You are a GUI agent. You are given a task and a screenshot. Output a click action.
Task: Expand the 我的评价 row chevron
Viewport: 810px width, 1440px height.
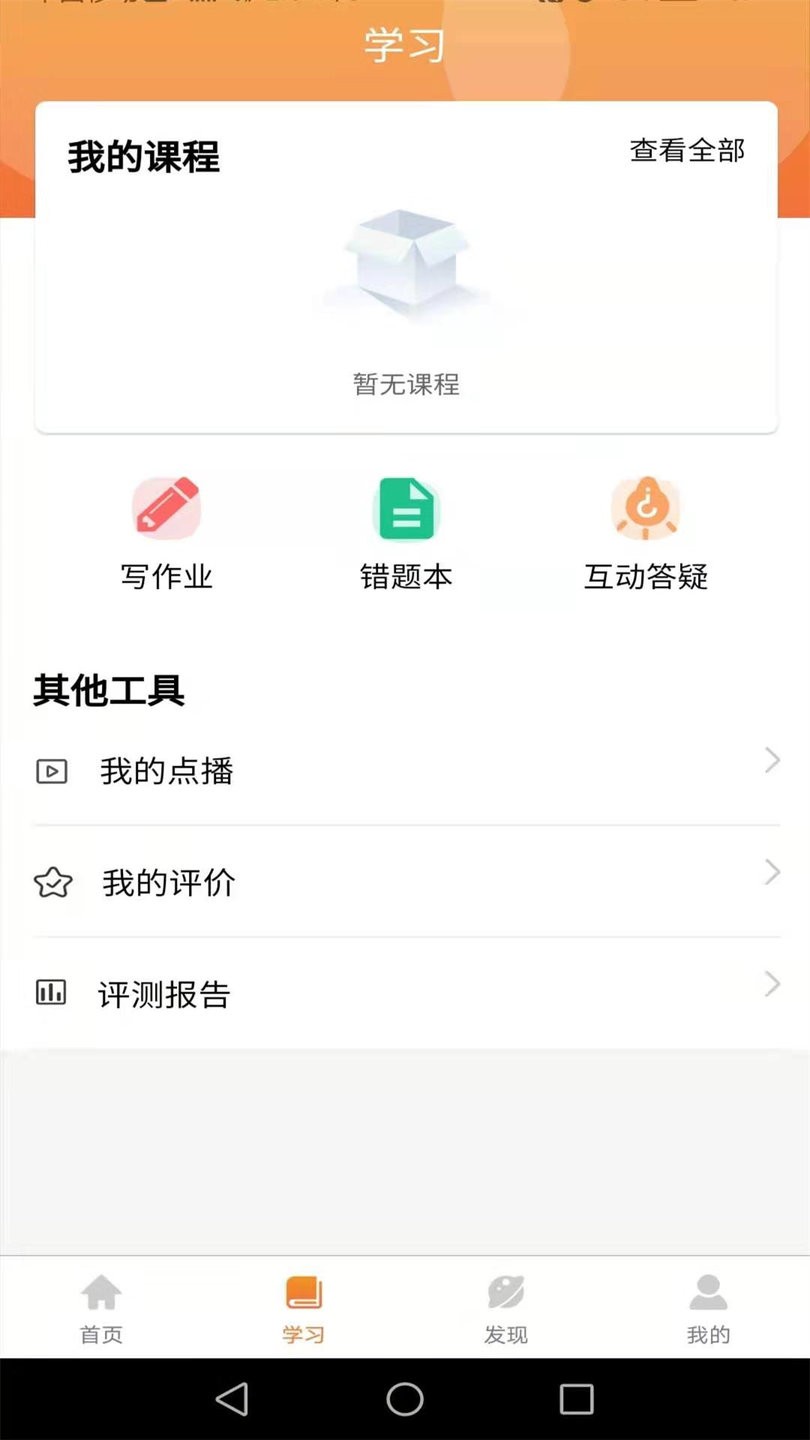tap(771, 872)
